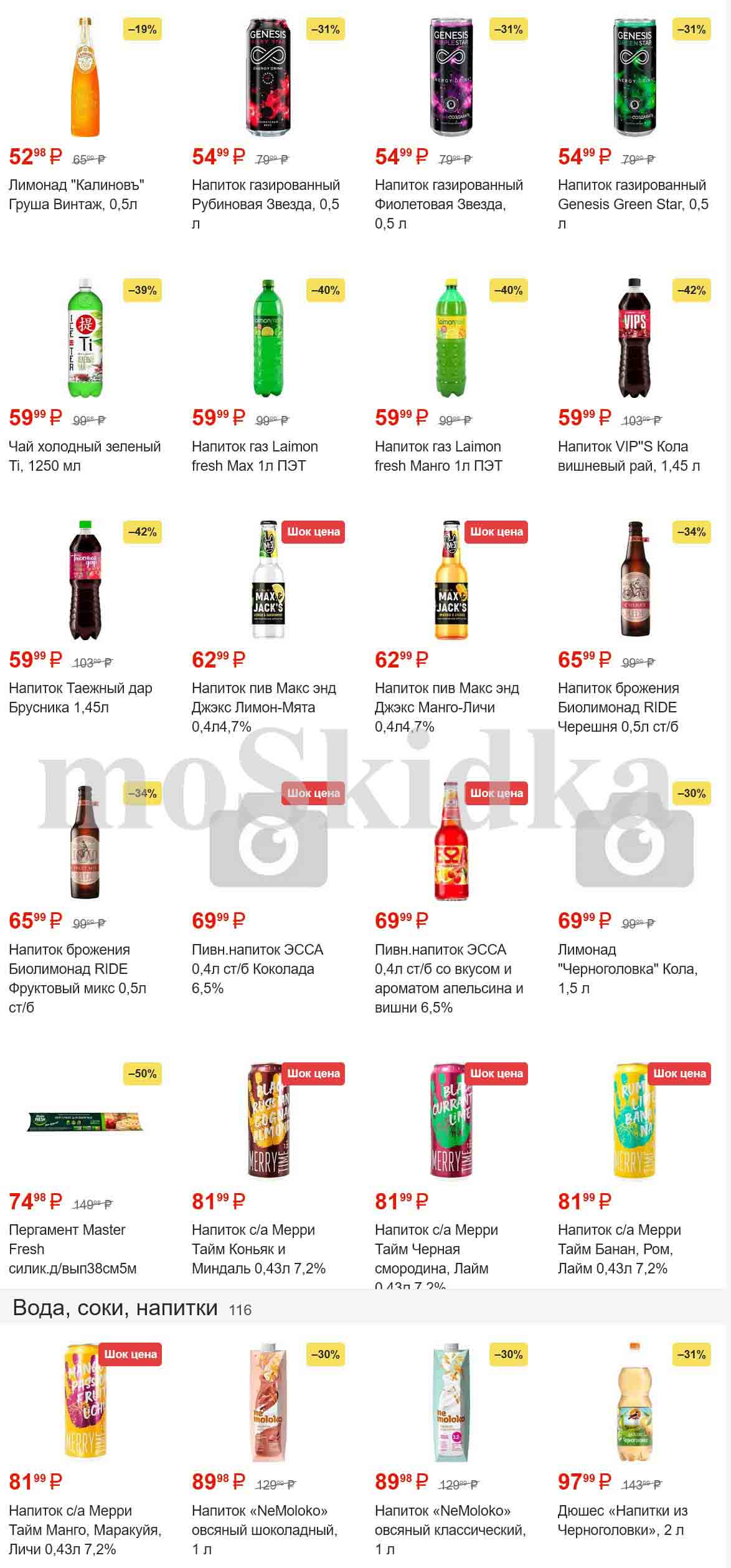Screen dimensions: 731x1568
Task: Open Laimon fresh Max 1л card
Action: pyautogui.click(x=268, y=339)
